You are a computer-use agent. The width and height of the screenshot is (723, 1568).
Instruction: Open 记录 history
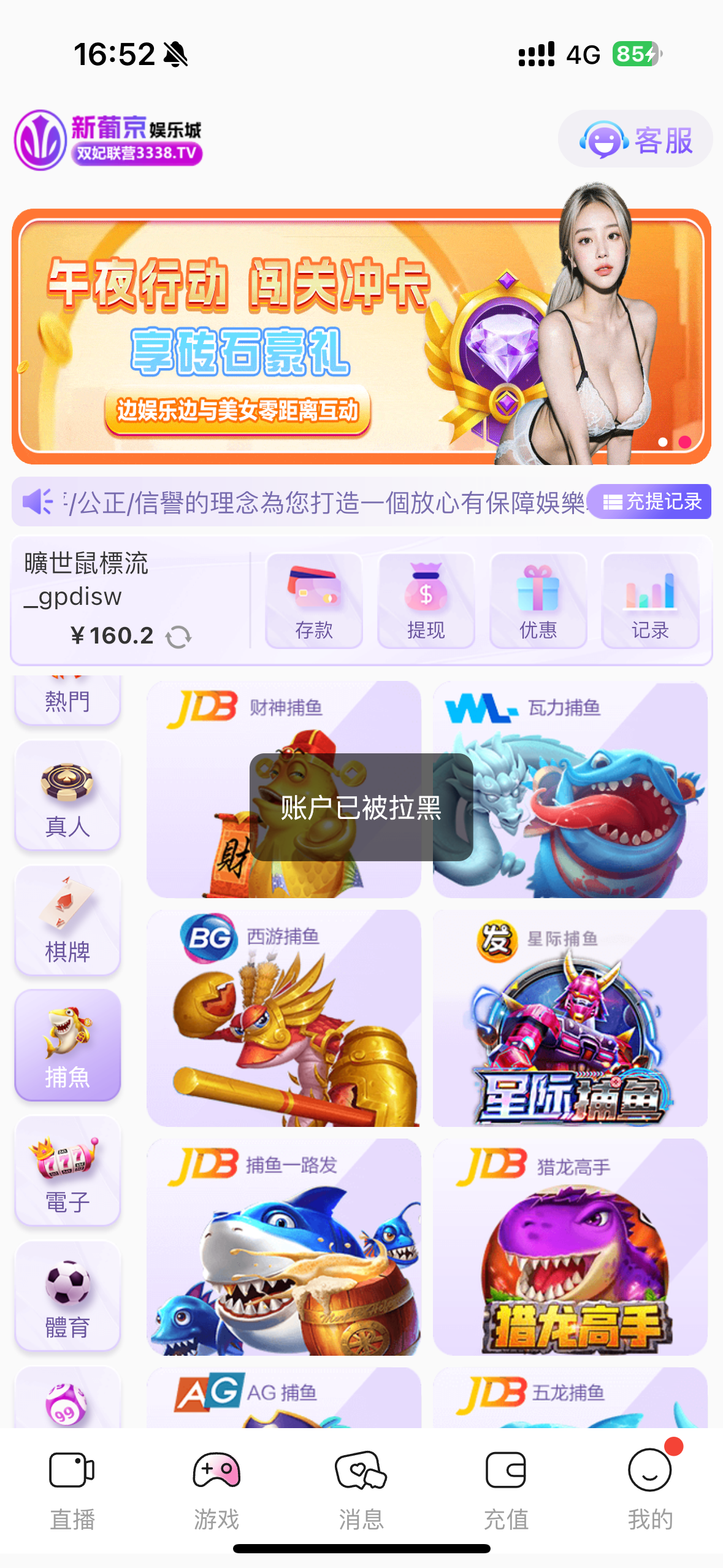(650, 601)
